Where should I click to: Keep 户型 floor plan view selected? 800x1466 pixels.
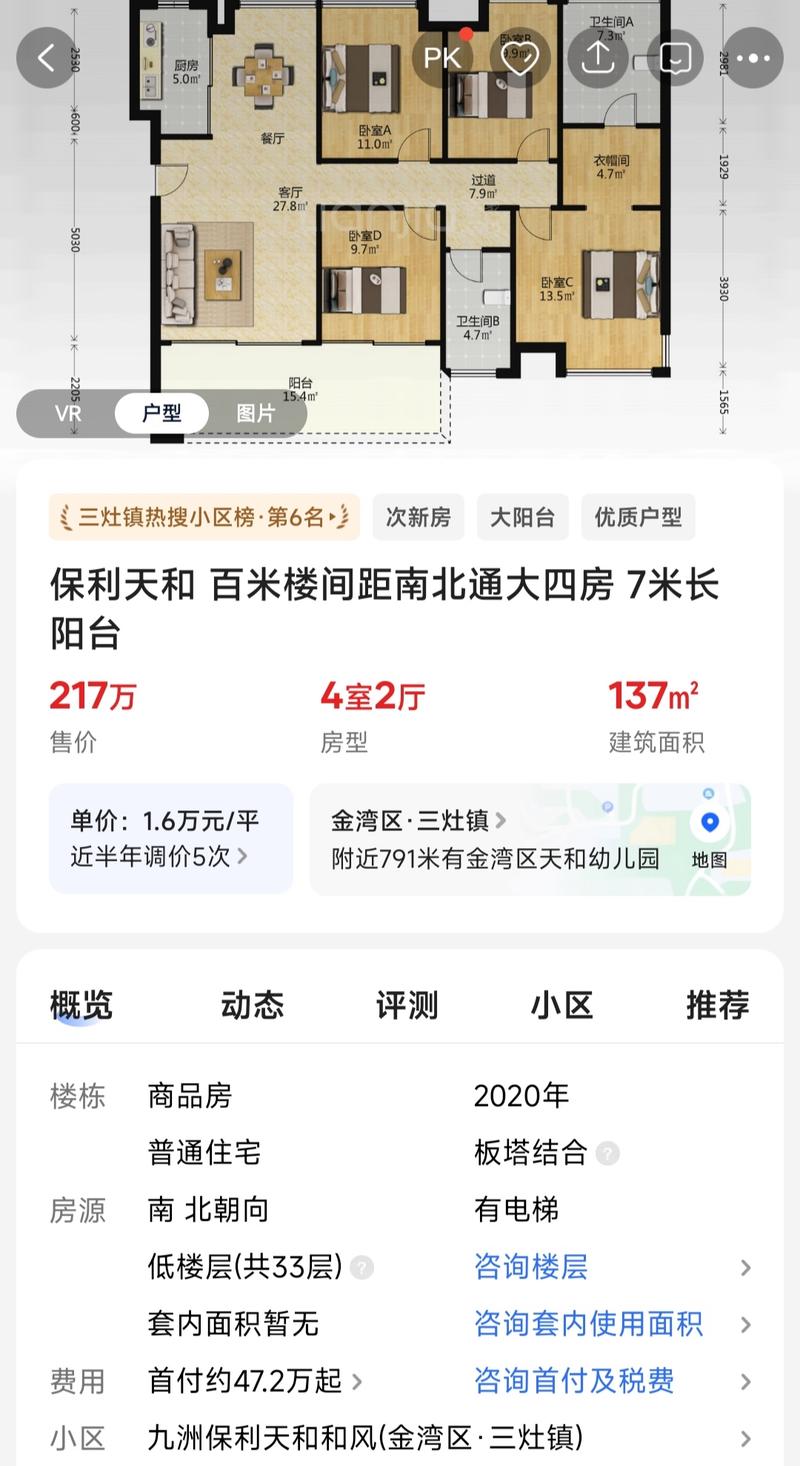161,412
